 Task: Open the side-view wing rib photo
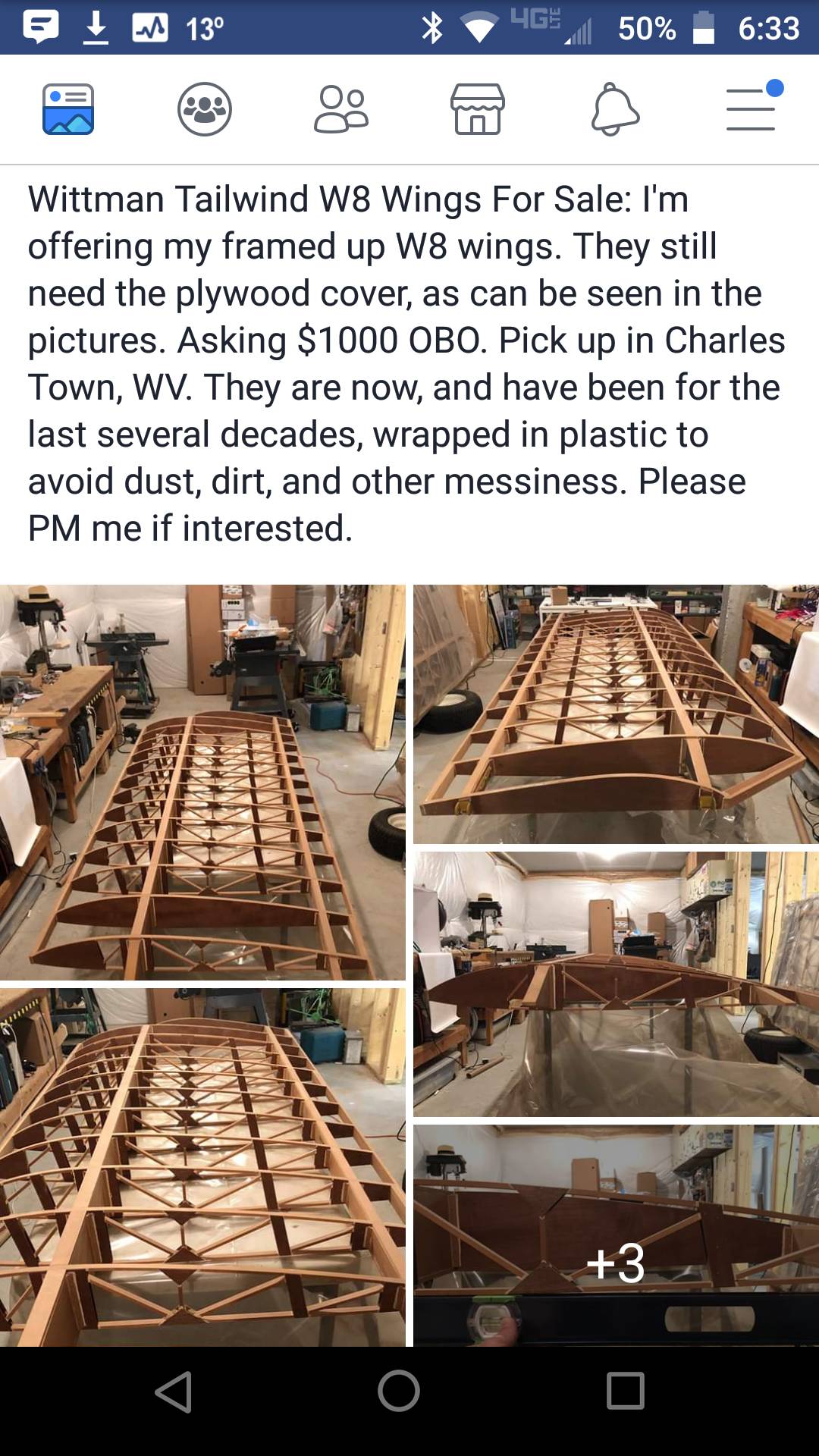[616, 984]
